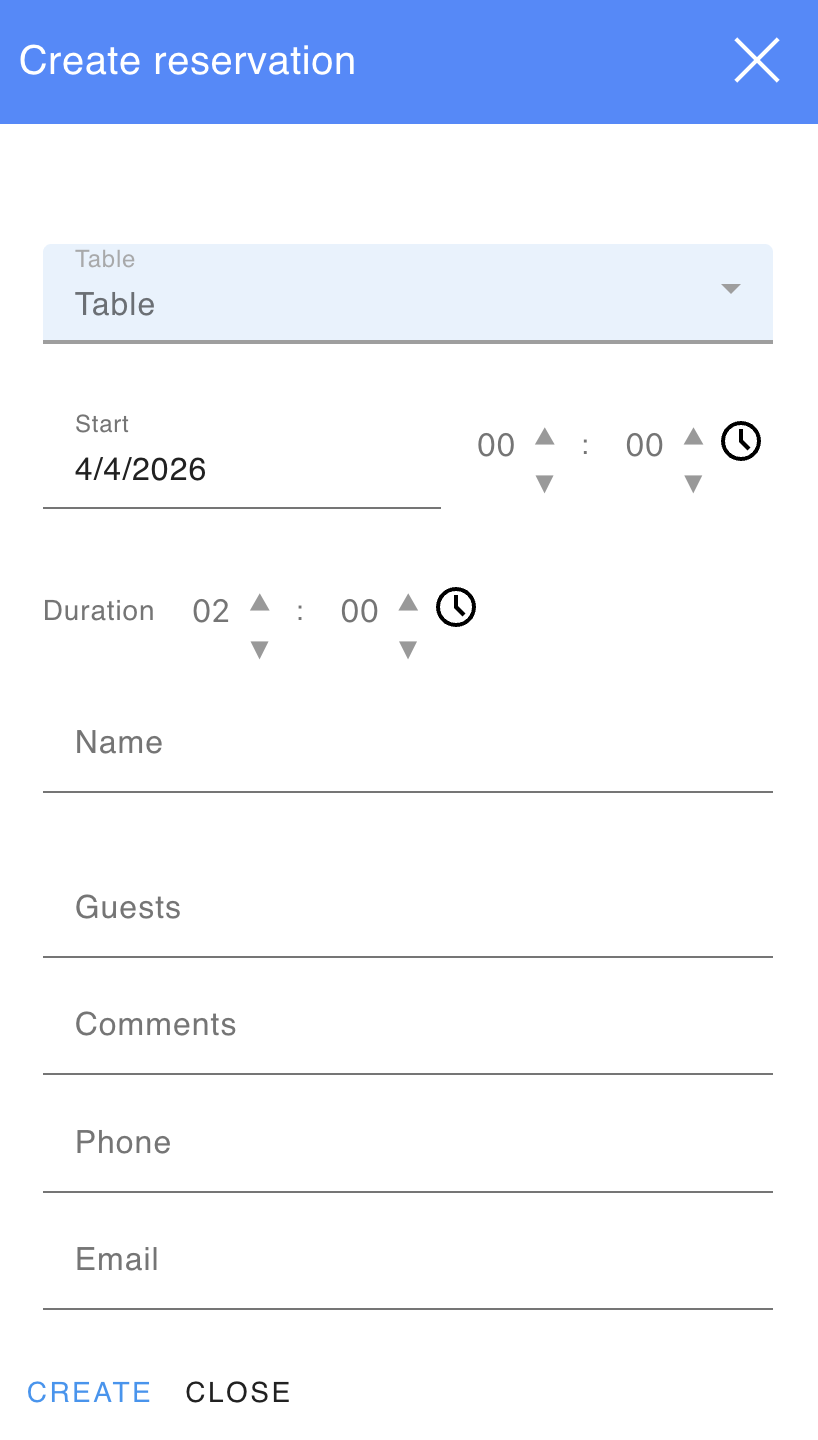
Task: Increase the duration minutes
Action: (408, 603)
